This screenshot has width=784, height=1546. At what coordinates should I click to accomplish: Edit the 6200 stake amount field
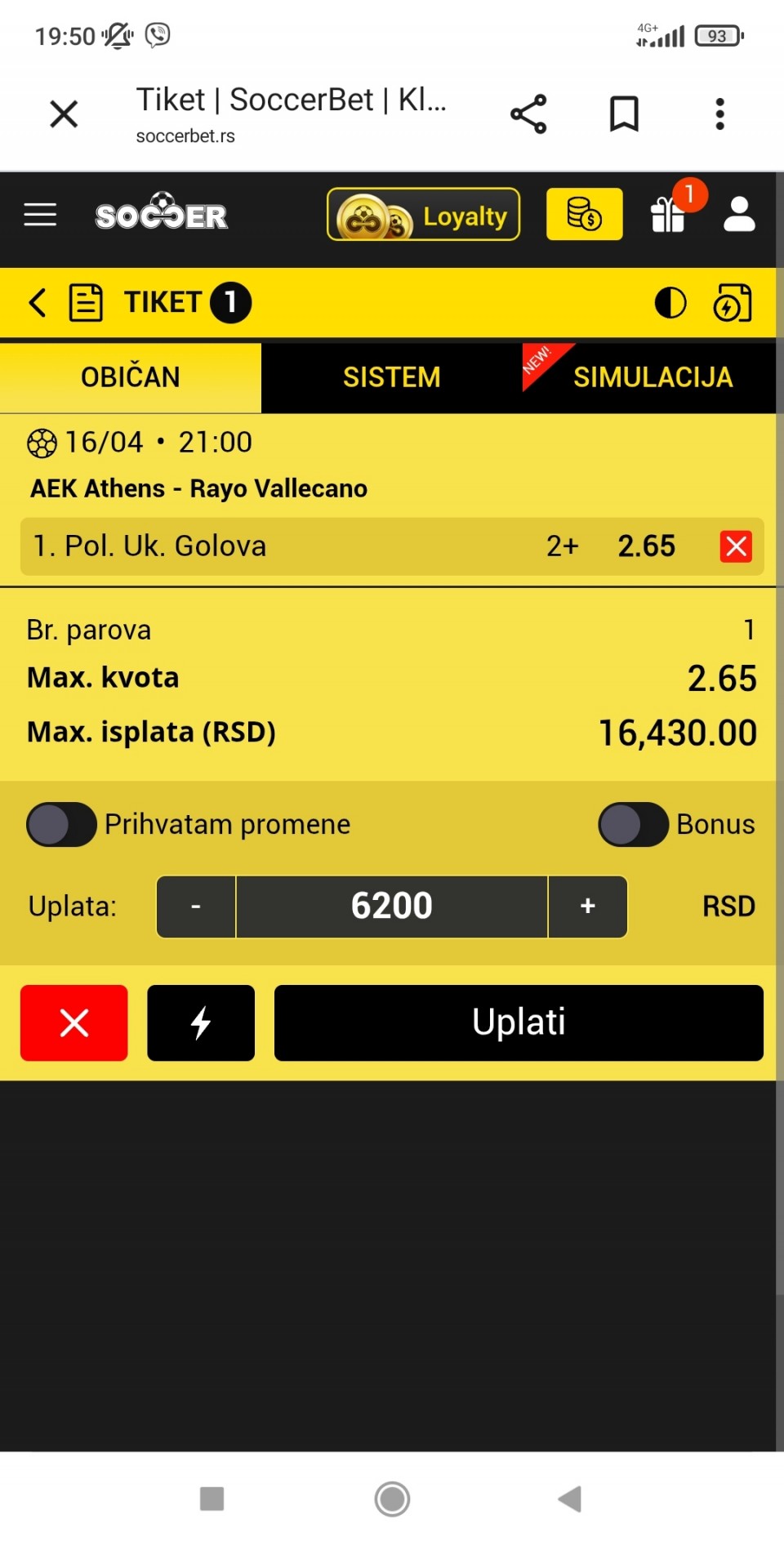392,907
